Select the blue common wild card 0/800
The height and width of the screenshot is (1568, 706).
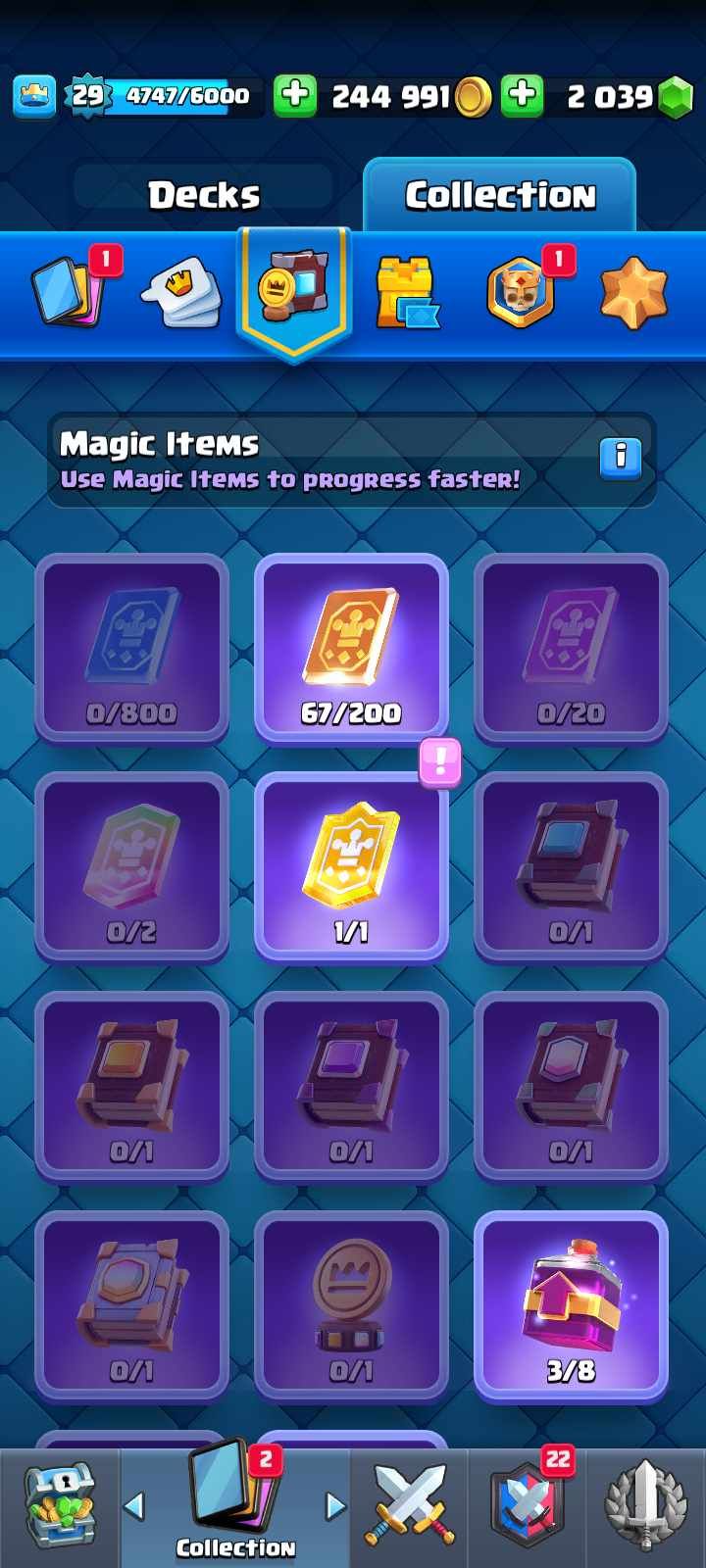point(131,649)
